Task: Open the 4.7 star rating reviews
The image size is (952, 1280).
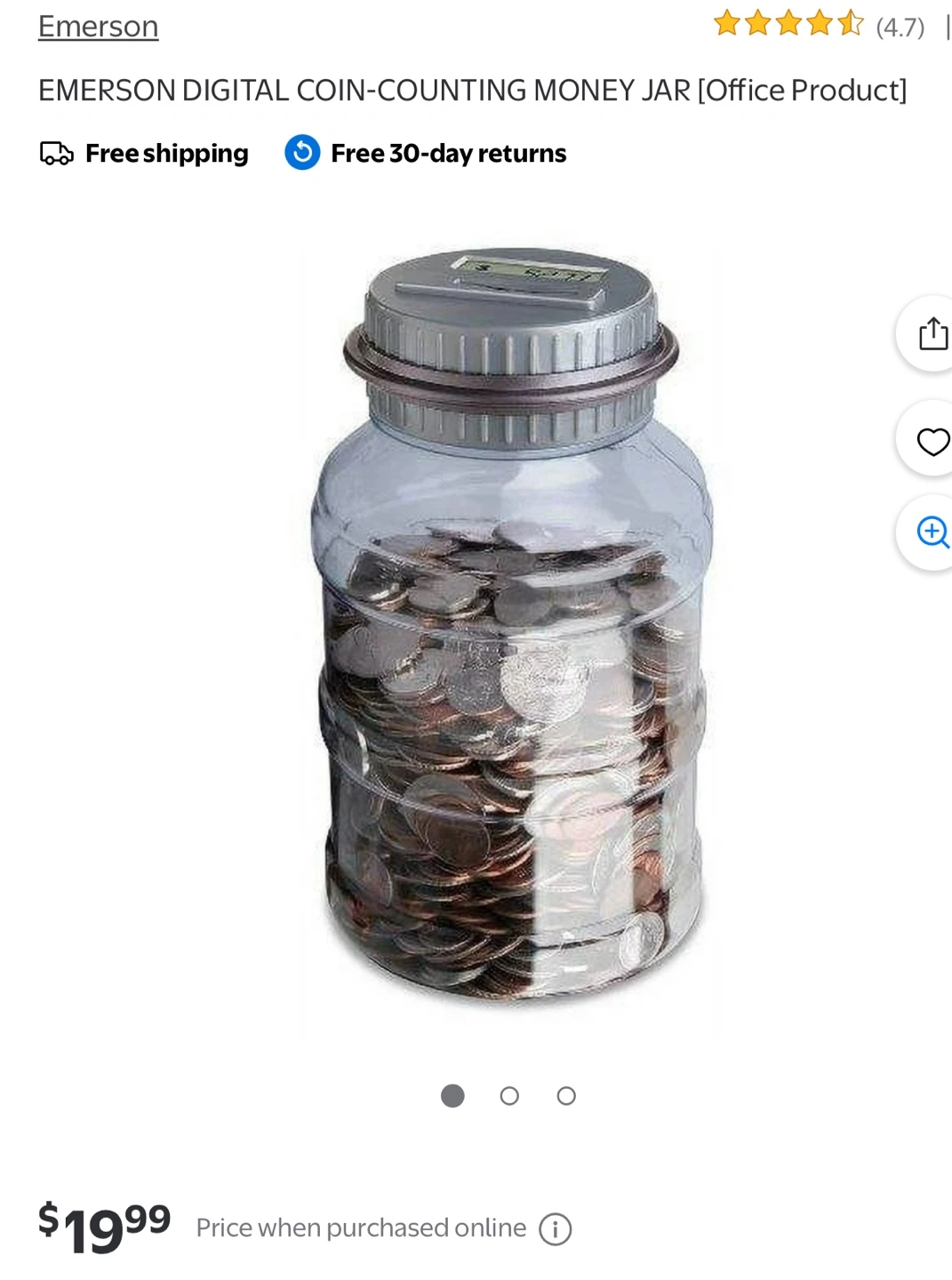Action: pos(819,25)
